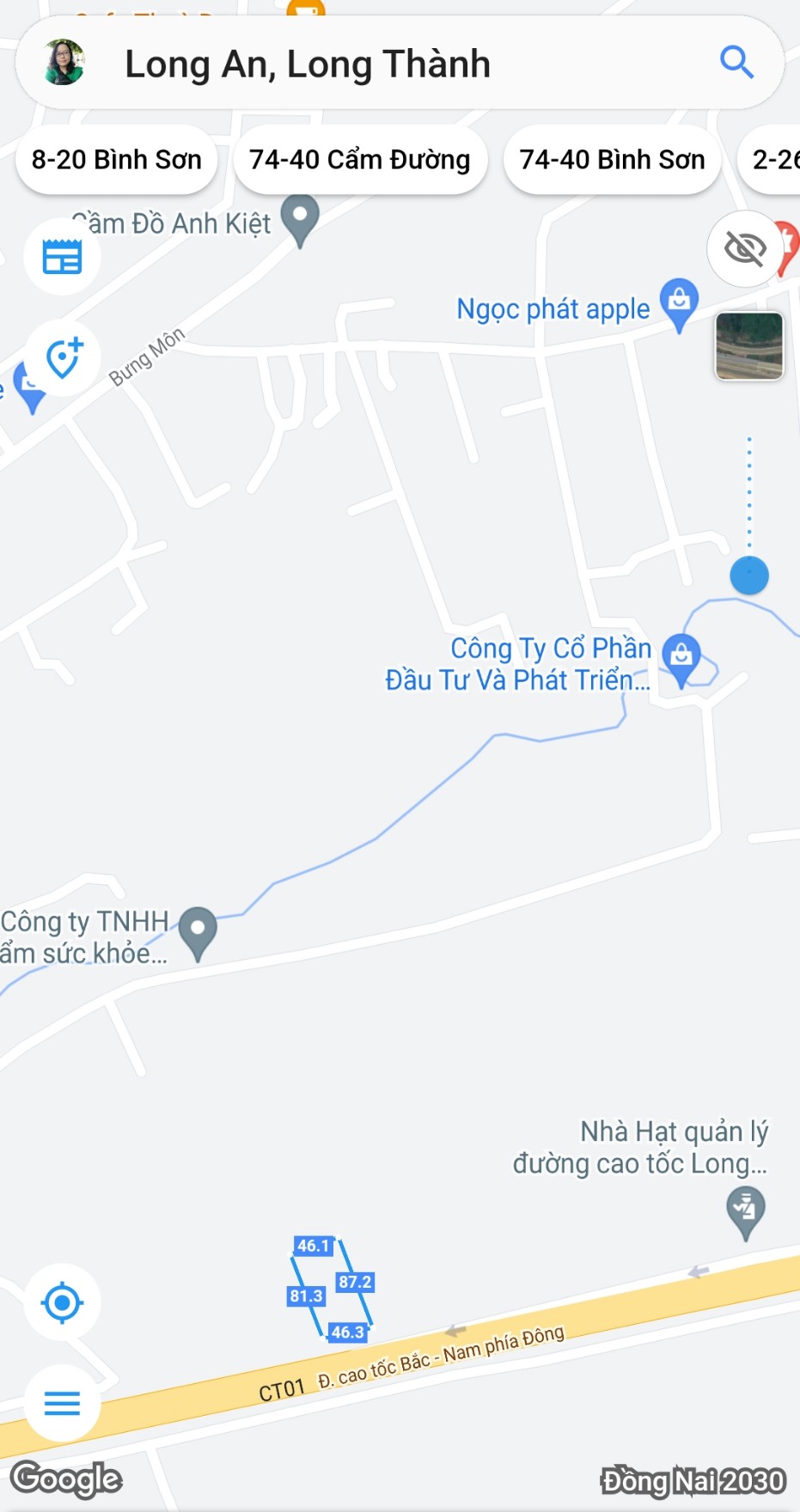Adjust the blue opacity slider handle
This screenshot has height=1512, width=800.
tap(749, 576)
